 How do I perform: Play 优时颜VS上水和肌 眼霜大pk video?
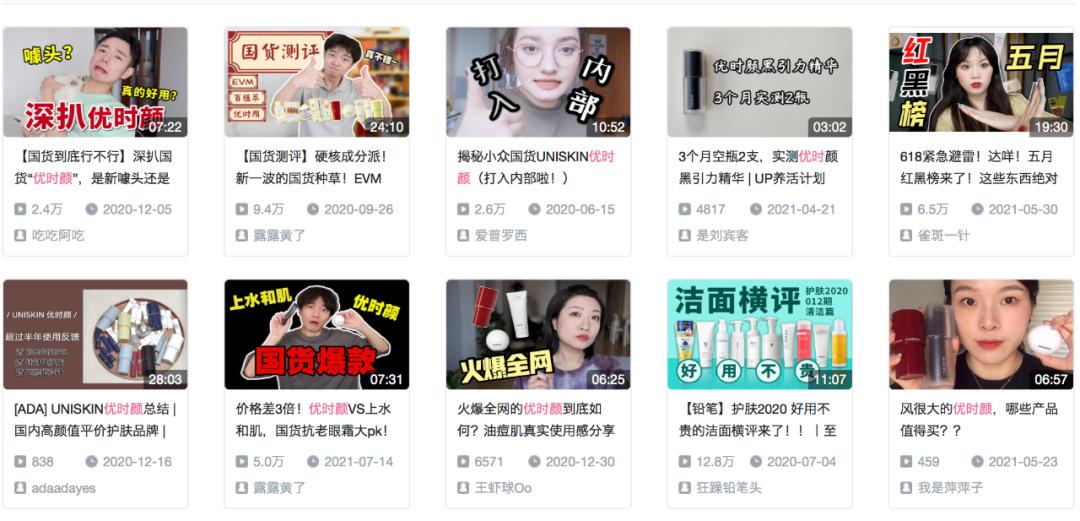pyautogui.click(x=317, y=334)
